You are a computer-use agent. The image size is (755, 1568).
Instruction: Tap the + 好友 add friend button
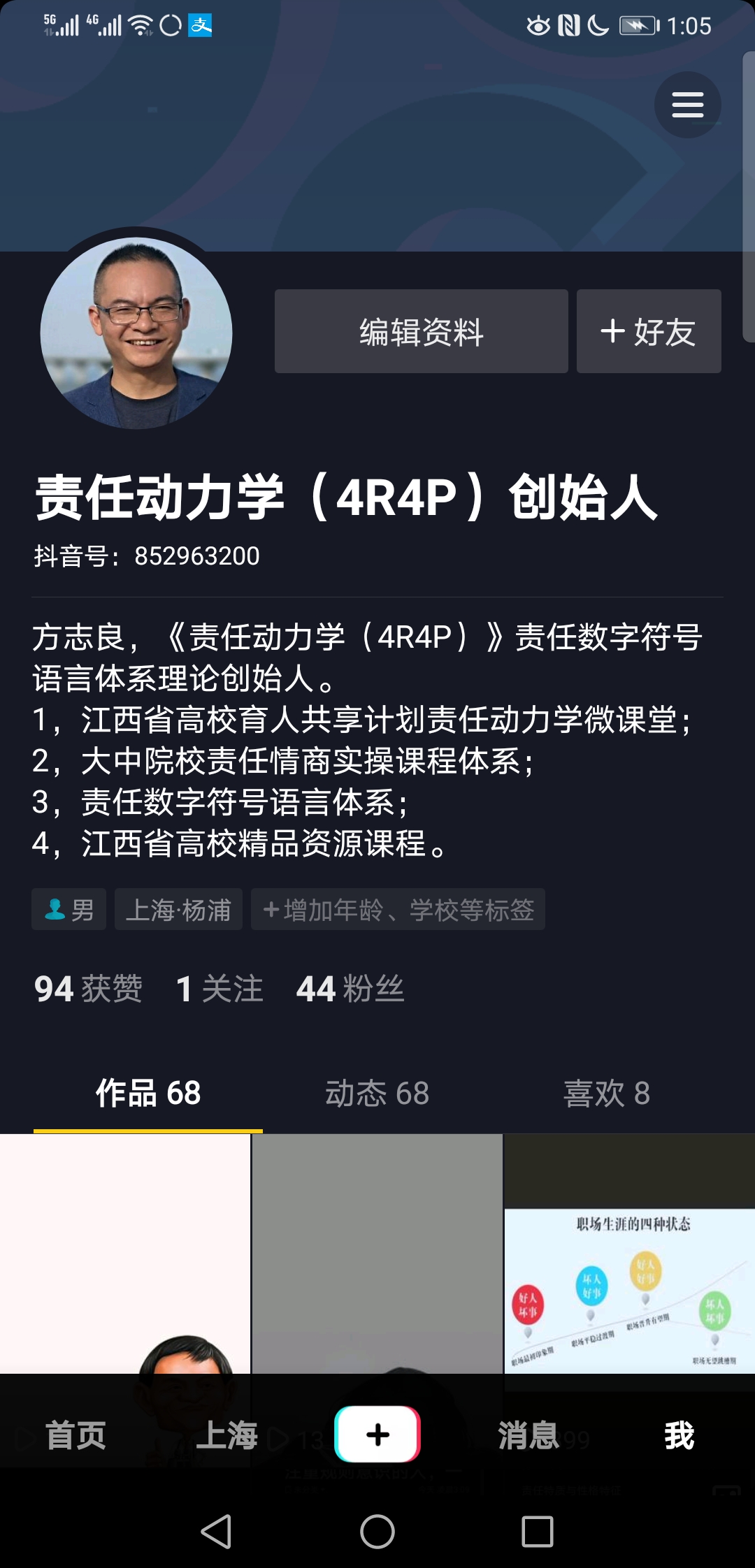tap(648, 331)
